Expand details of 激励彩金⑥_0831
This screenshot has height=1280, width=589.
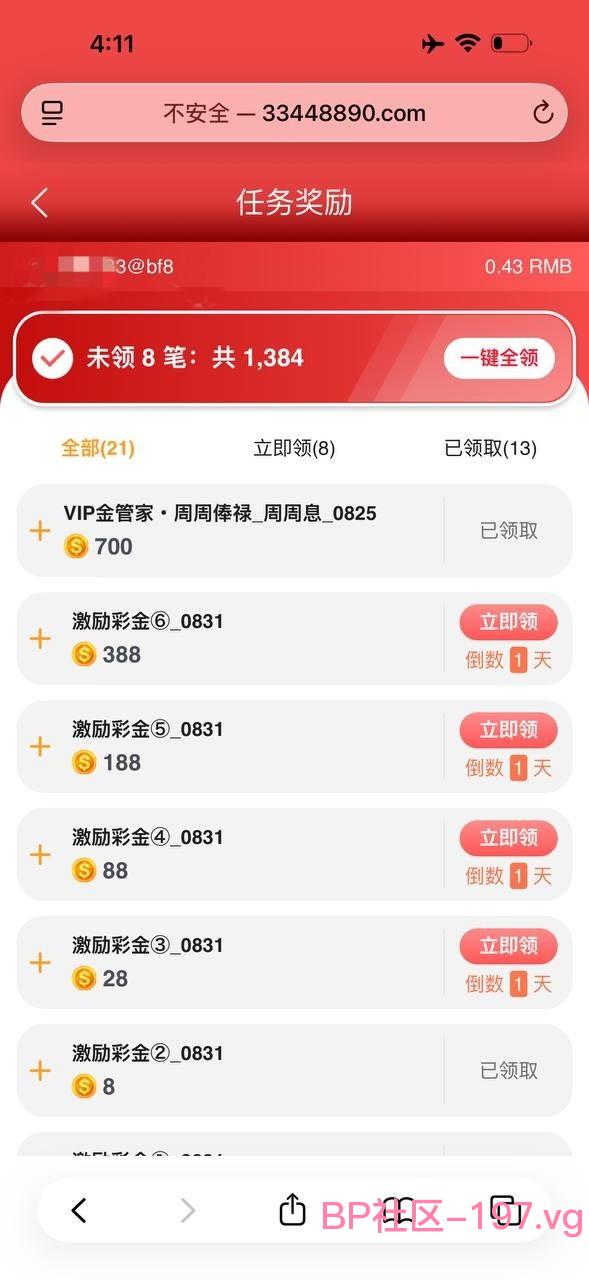coord(40,639)
